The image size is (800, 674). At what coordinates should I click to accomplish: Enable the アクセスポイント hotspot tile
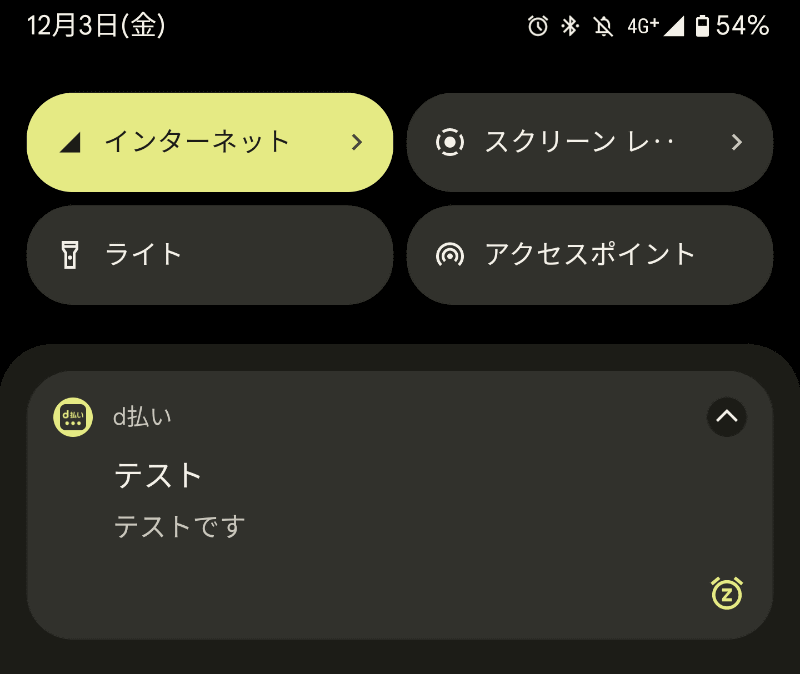(589, 254)
